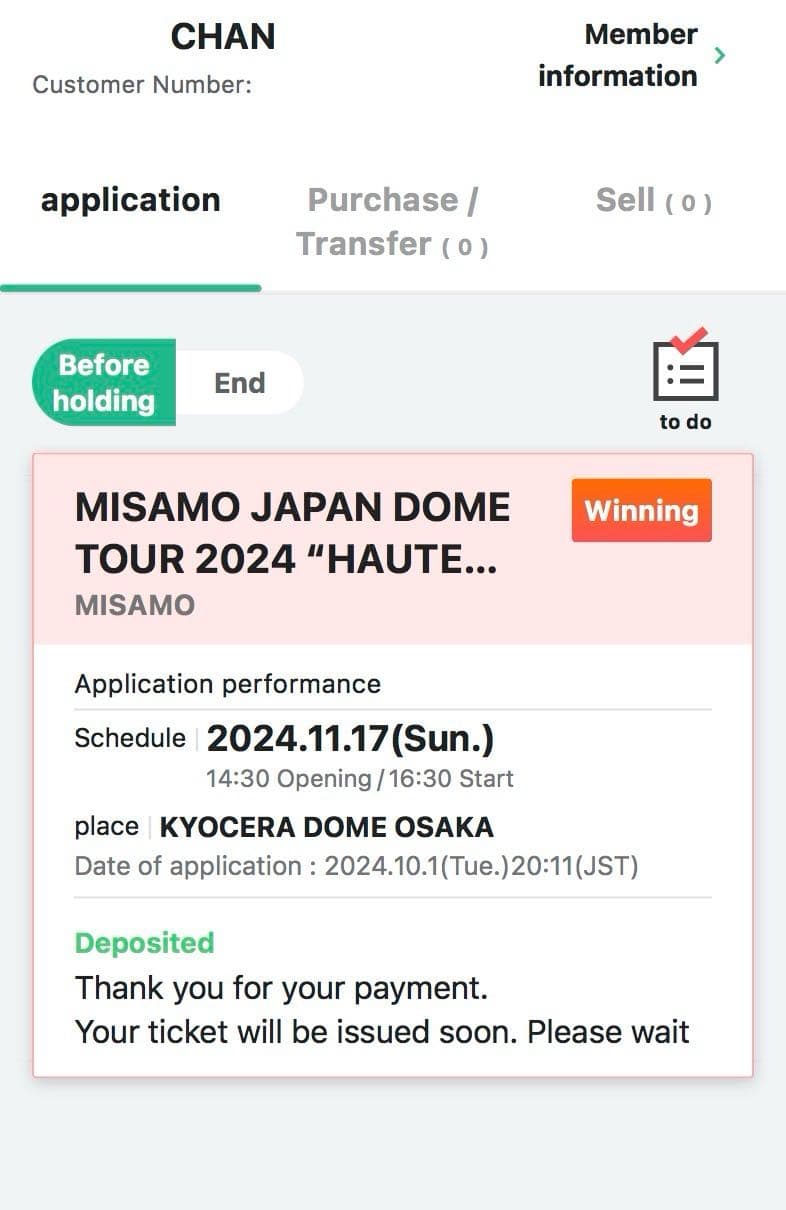Image resolution: width=786 pixels, height=1210 pixels.
Task: Open the MISAMO event card details
Action: [x=293, y=532]
